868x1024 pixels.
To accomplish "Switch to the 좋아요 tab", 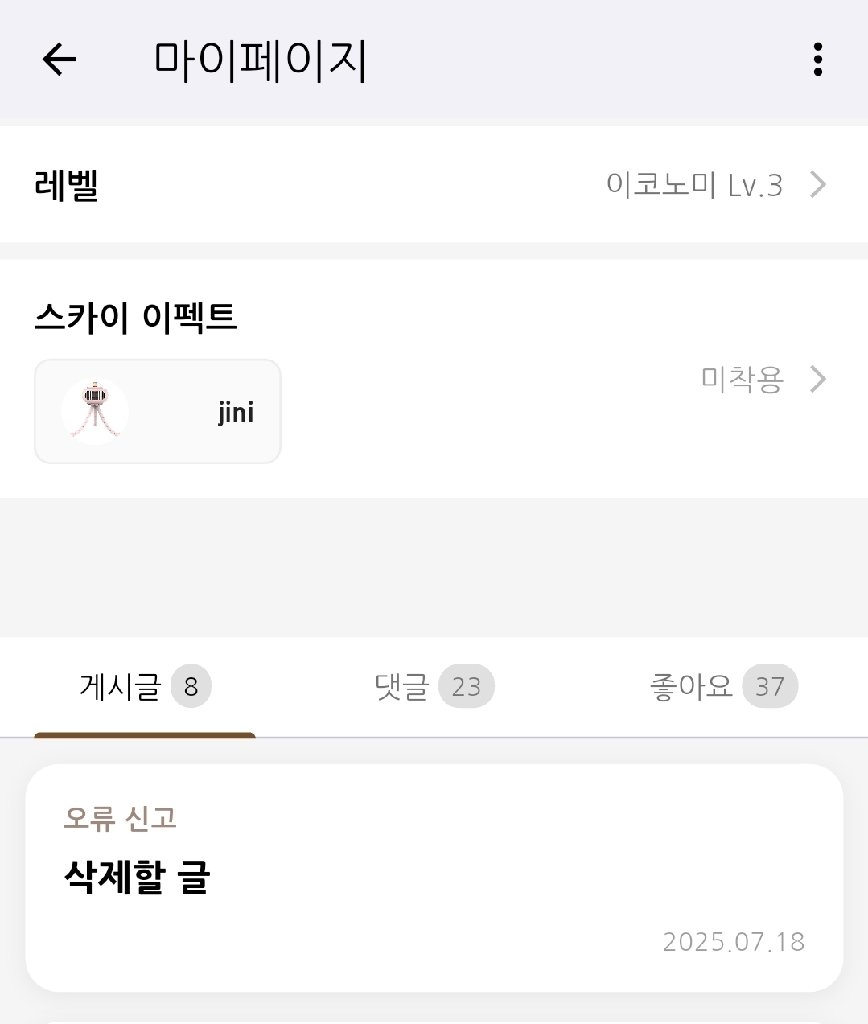I will [x=722, y=687].
